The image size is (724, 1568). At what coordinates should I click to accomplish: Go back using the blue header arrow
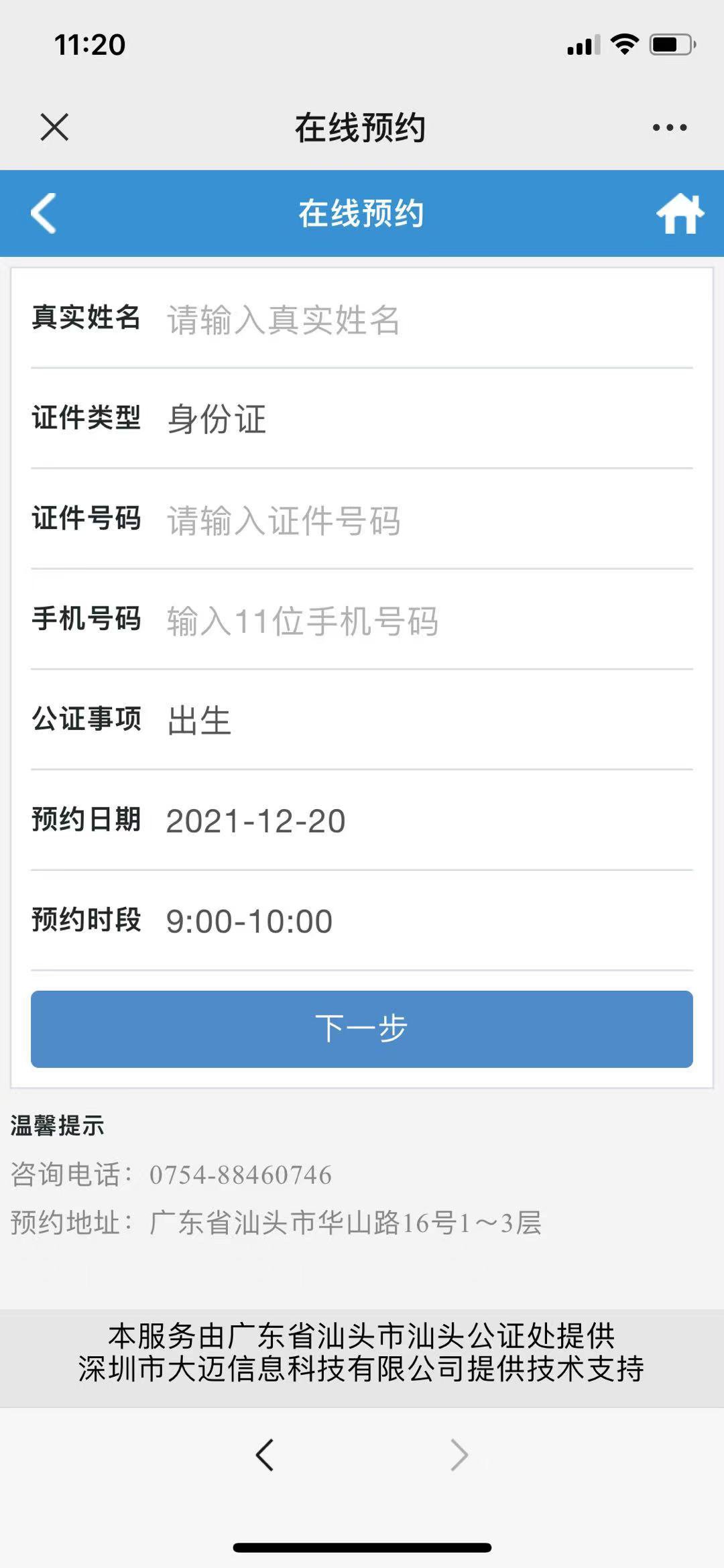pyautogui.click(x=44, y=213)
